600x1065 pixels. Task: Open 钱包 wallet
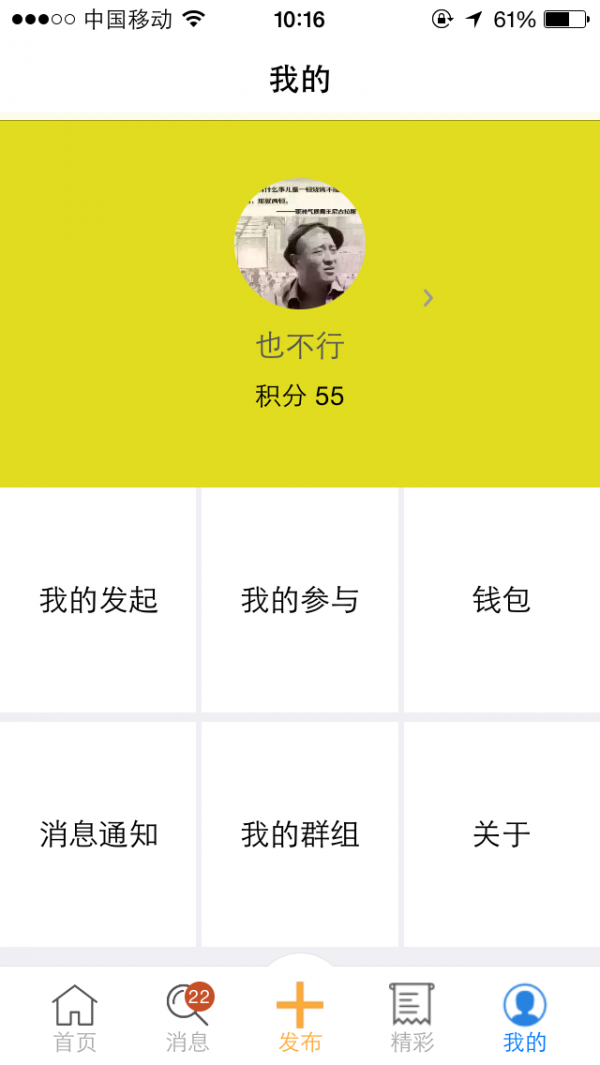pos(501,600)
